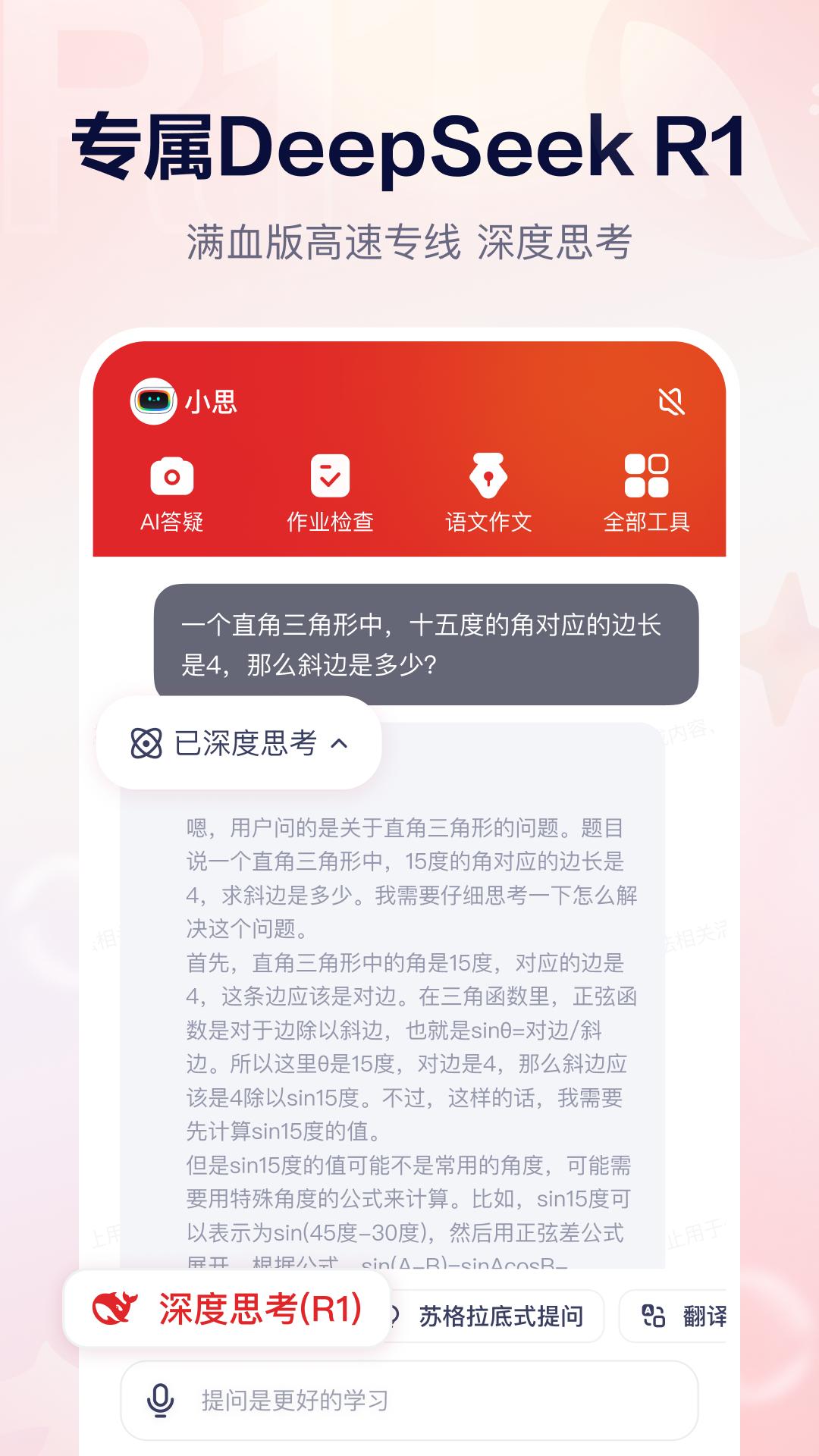This screenshot has height=1456, width=819.
Task: Unmute via the crossed speaker icon
Action: click(670, 403)
